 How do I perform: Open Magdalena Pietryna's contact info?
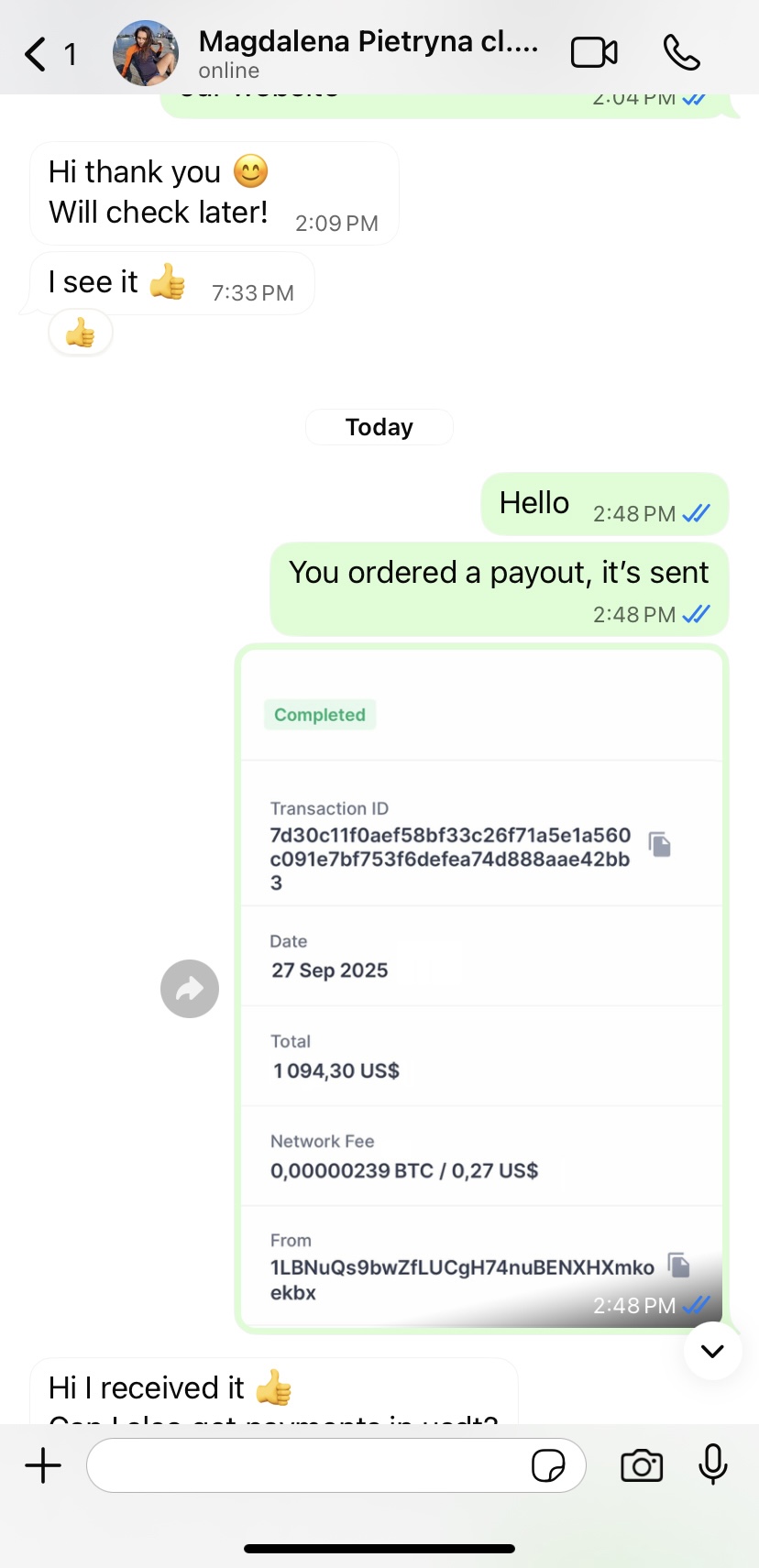click(x=367, y=53)
